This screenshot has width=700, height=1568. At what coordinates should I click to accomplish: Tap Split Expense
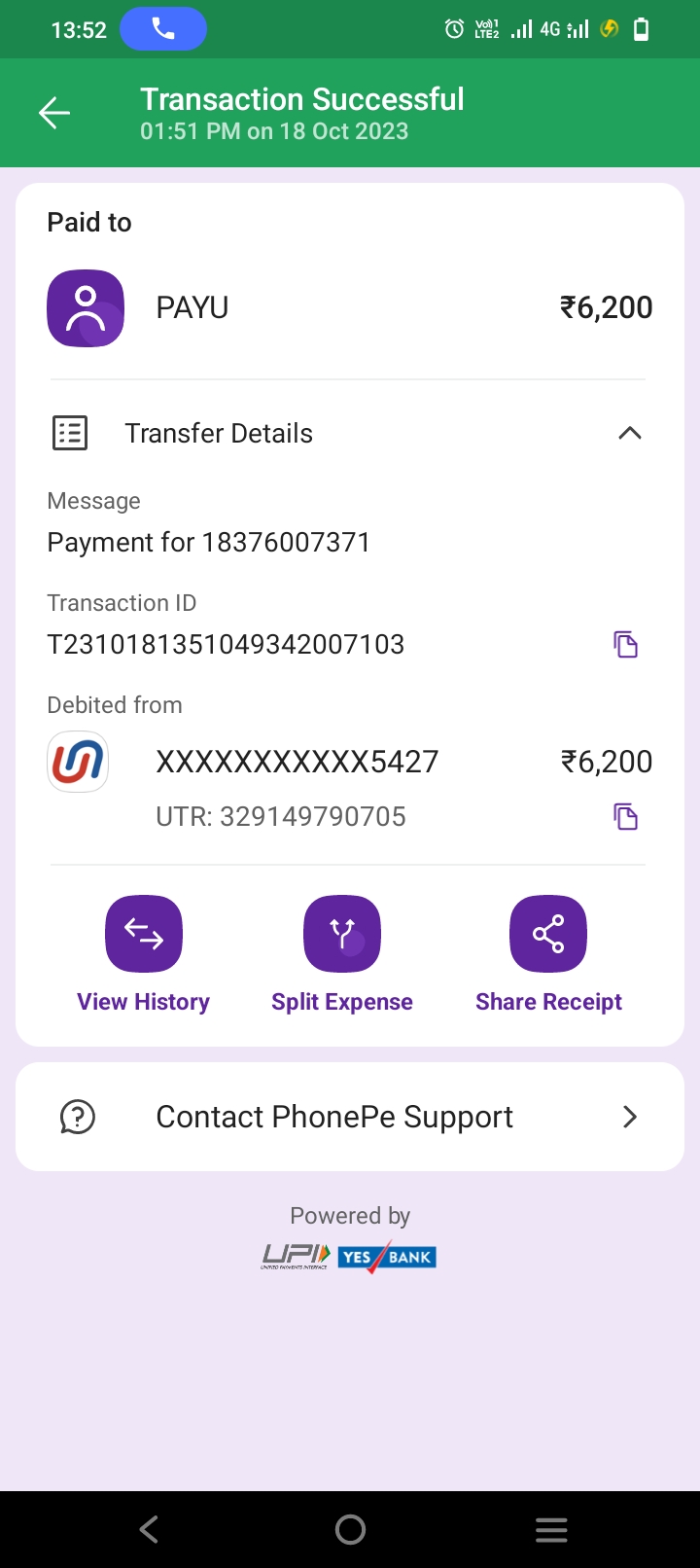[x=342, y=935]
